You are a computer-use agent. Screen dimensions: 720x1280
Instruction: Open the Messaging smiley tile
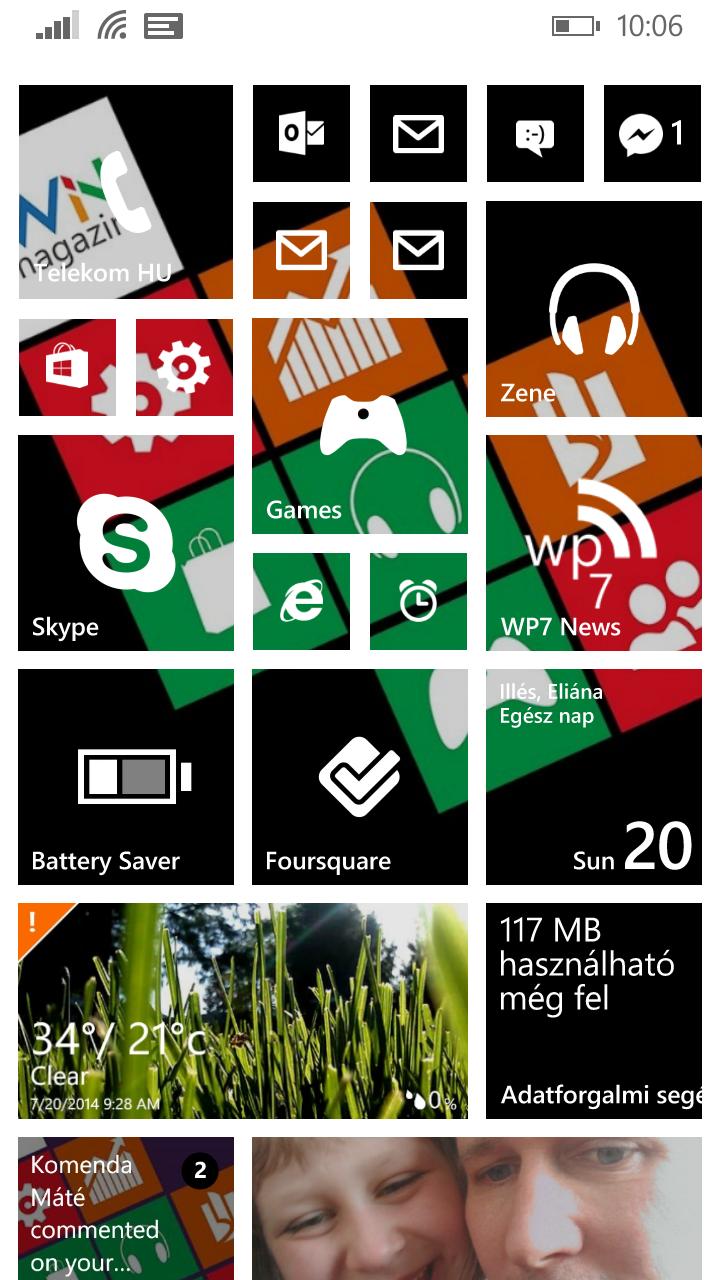coord(535,133)
